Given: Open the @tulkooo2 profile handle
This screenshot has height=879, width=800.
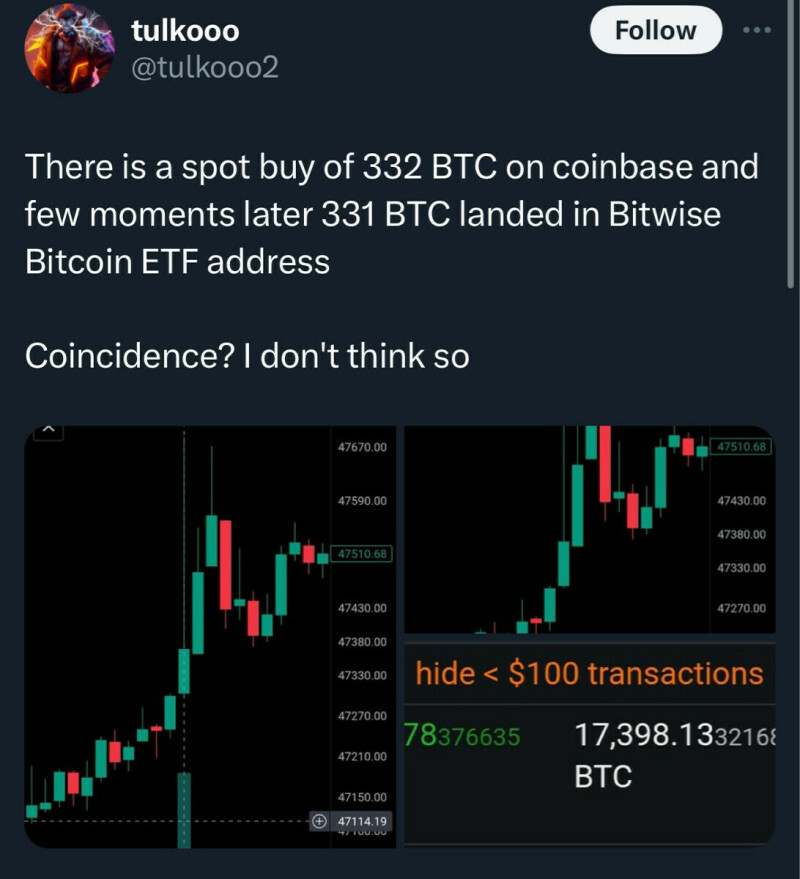Looking at the screenshot, I should 204,67.
